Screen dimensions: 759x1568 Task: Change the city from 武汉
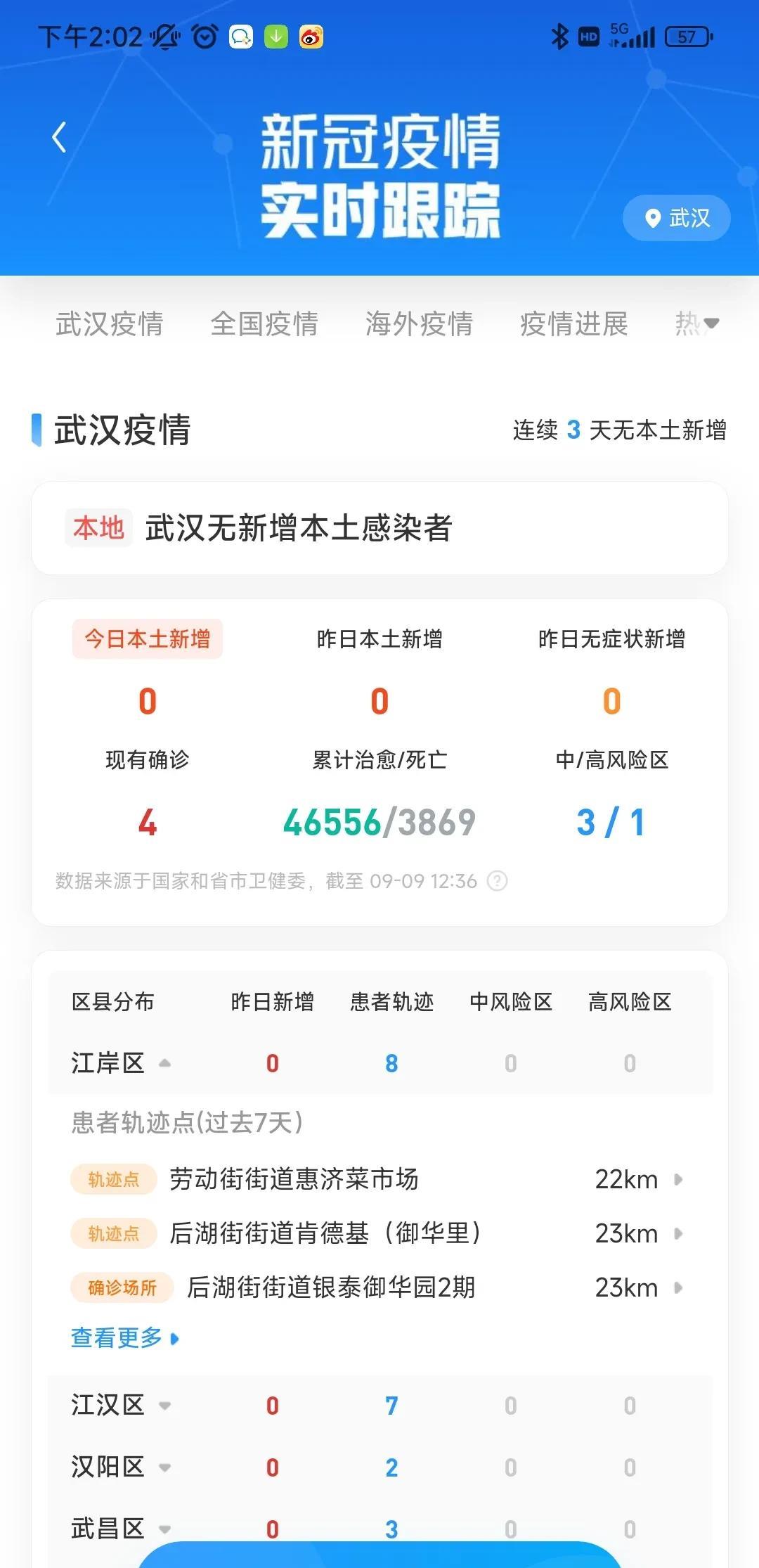tap(676, 218)
